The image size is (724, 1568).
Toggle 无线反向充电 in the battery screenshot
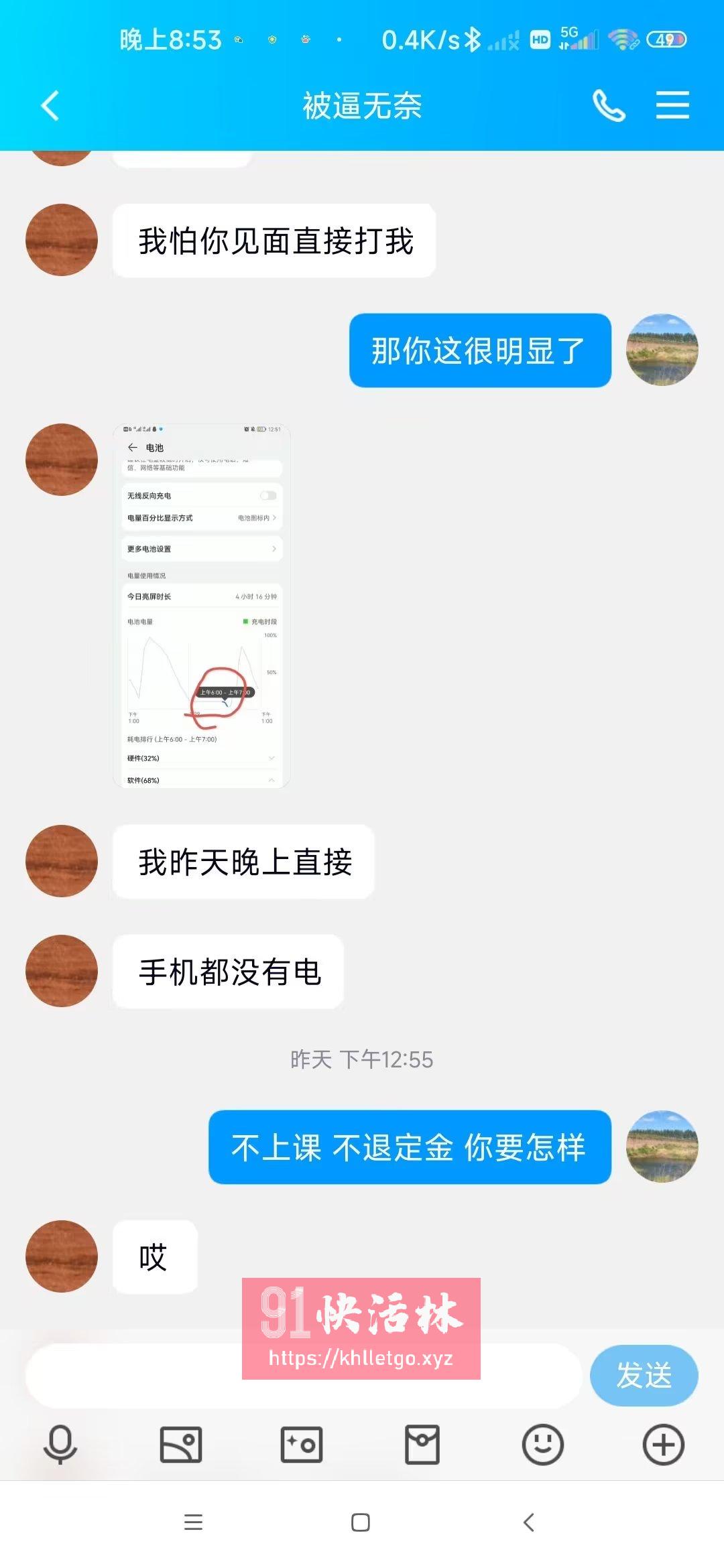pyautogui.click(x=268, y=495)
